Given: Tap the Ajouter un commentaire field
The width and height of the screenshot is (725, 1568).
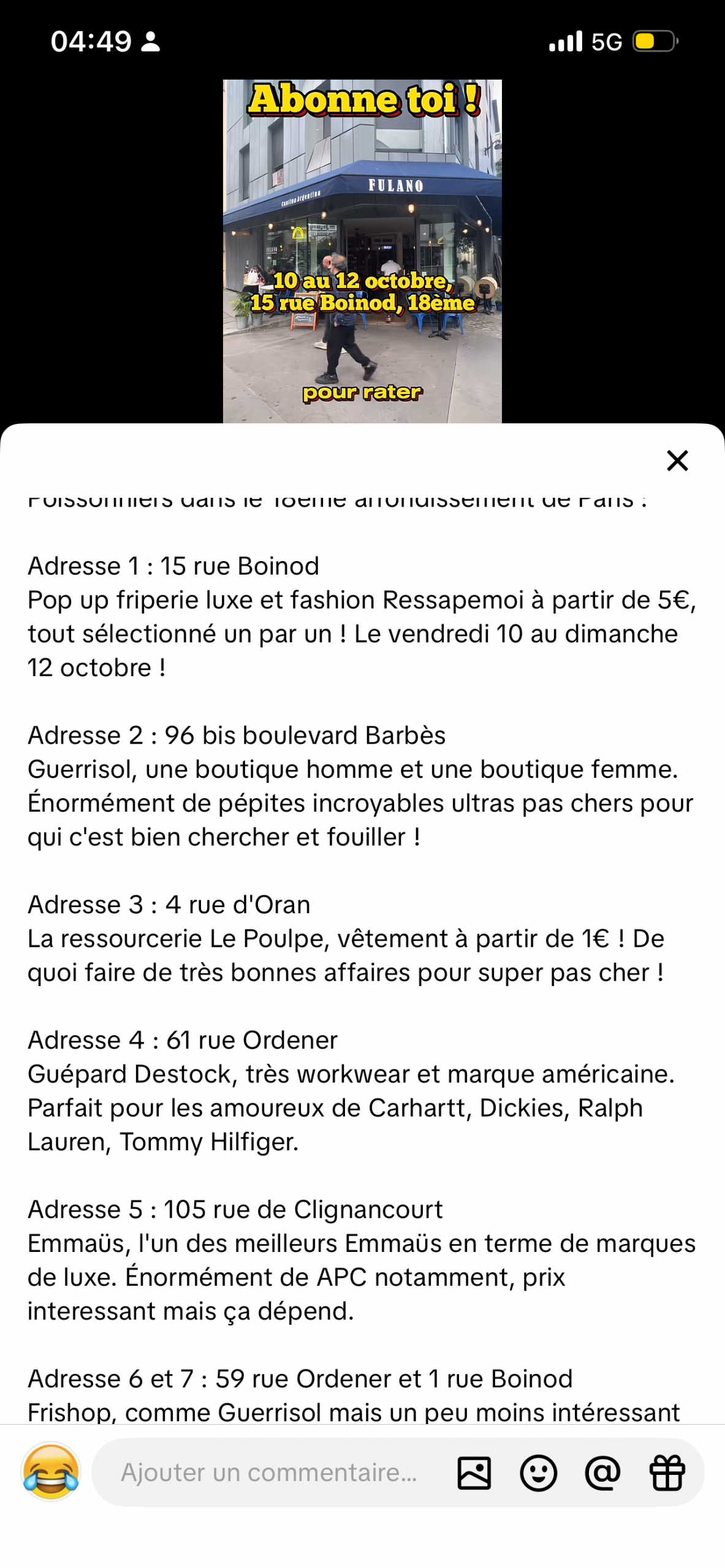Looking at the screenshot, I should (x=270, y=1472).
